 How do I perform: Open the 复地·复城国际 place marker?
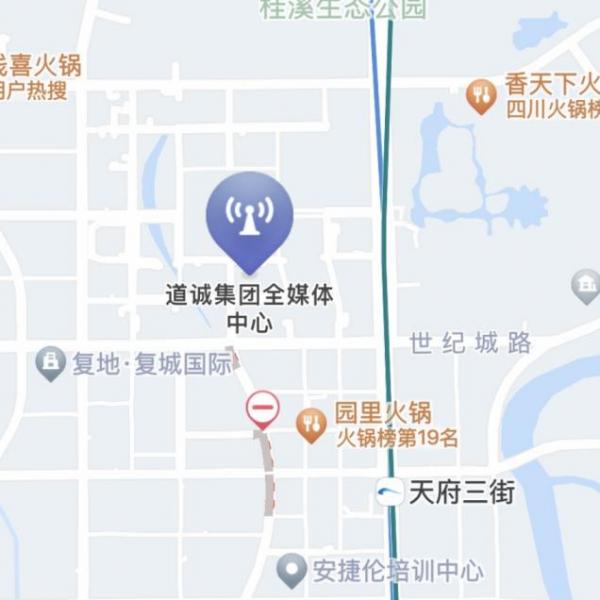[50, 363]
